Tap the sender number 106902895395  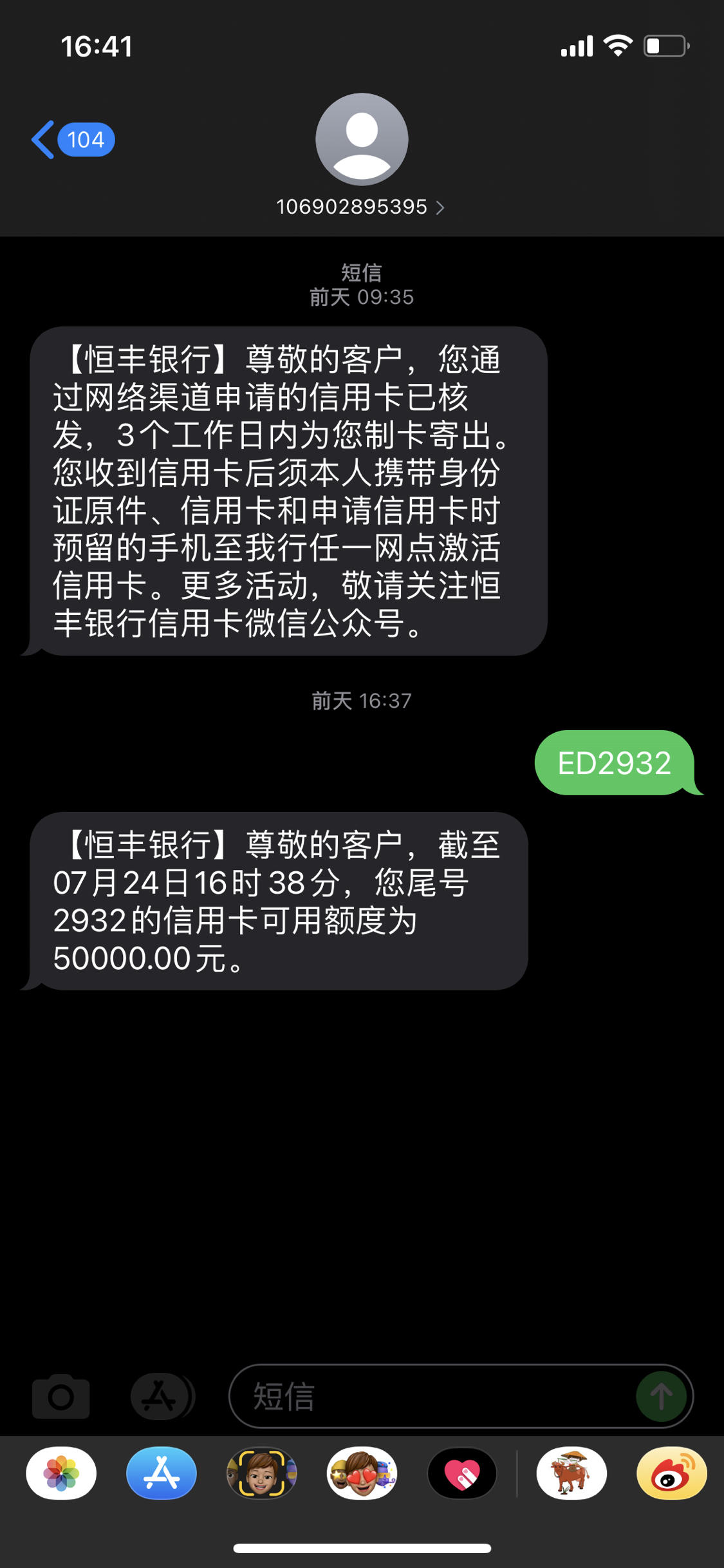click(351, 207)
